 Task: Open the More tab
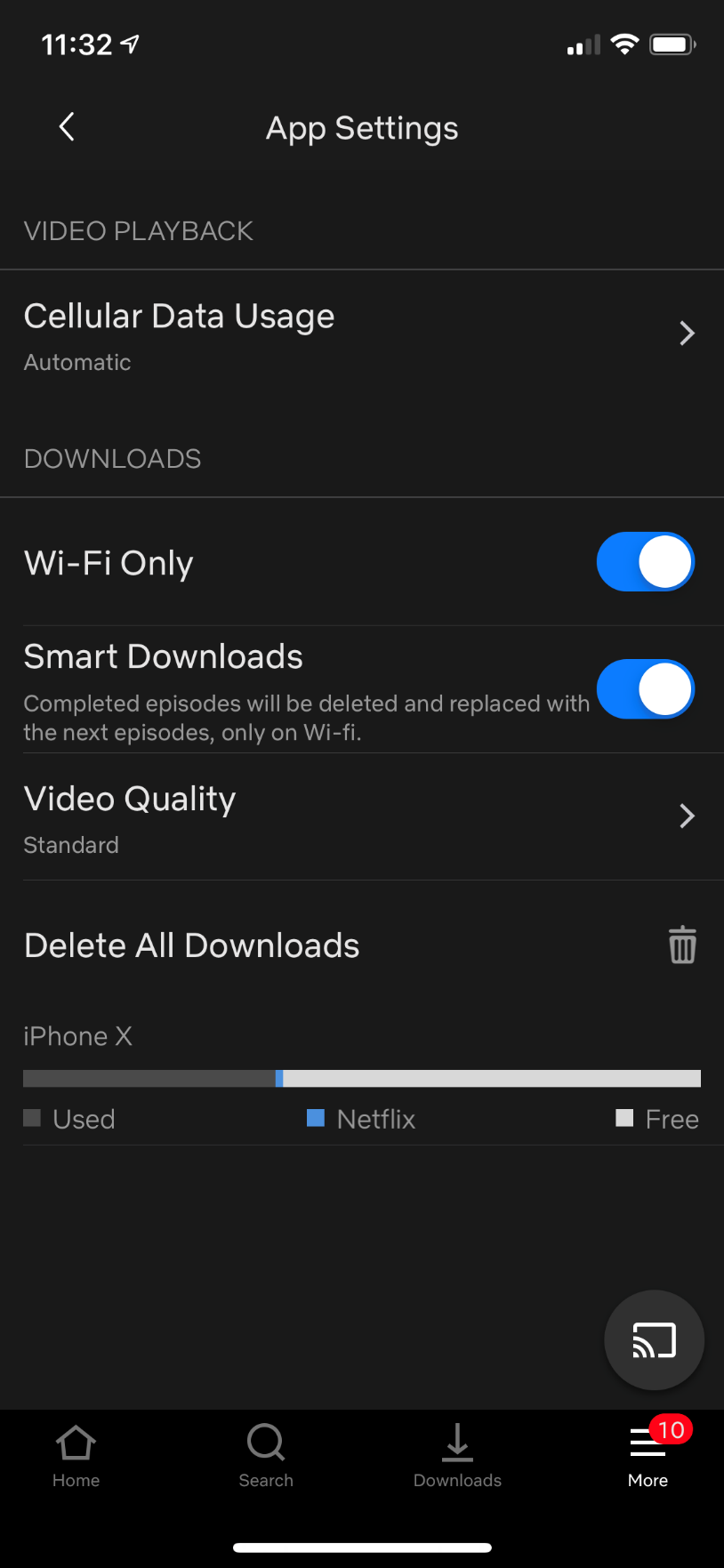pos(648,1455)
